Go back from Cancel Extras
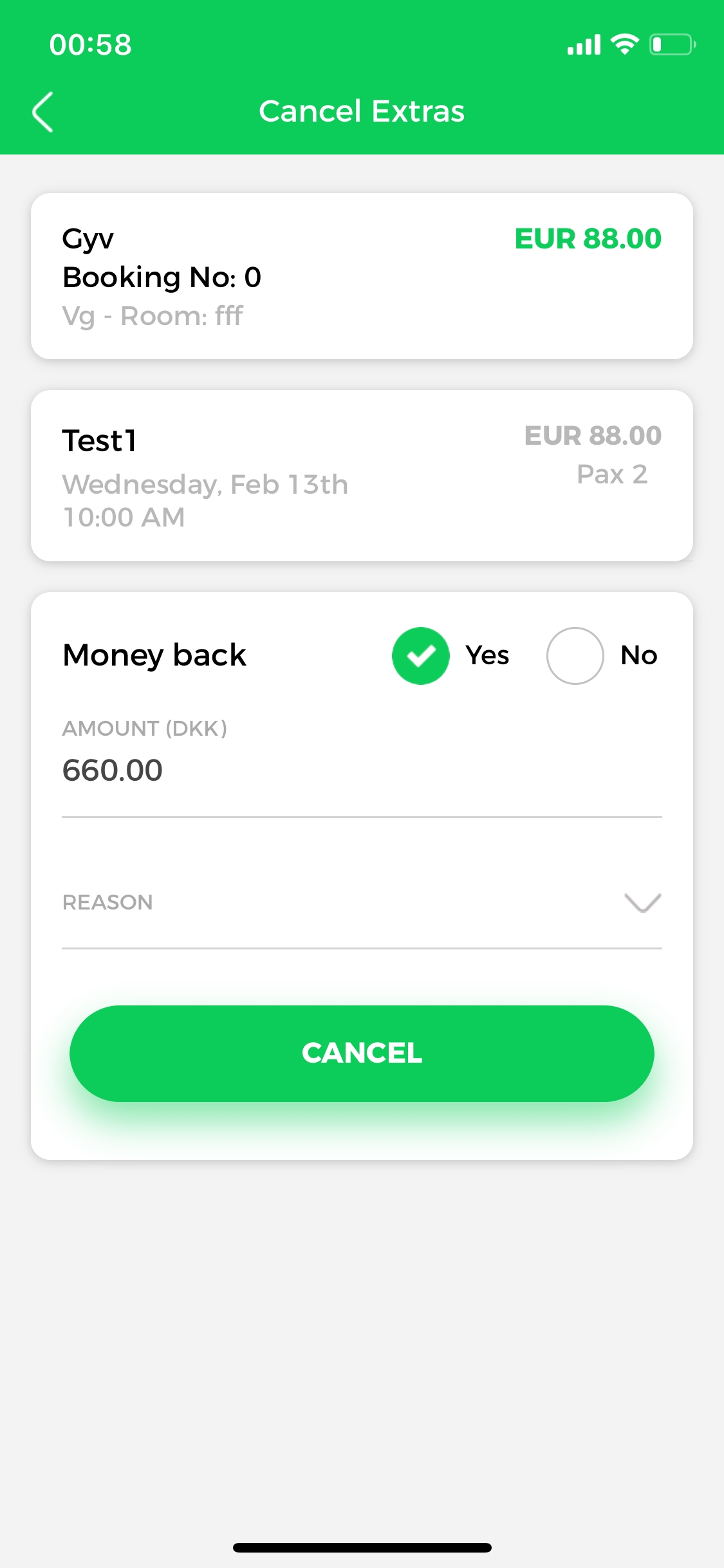Screen dimensions: 724x1568 pyautogui.click(x=43, y=112)
